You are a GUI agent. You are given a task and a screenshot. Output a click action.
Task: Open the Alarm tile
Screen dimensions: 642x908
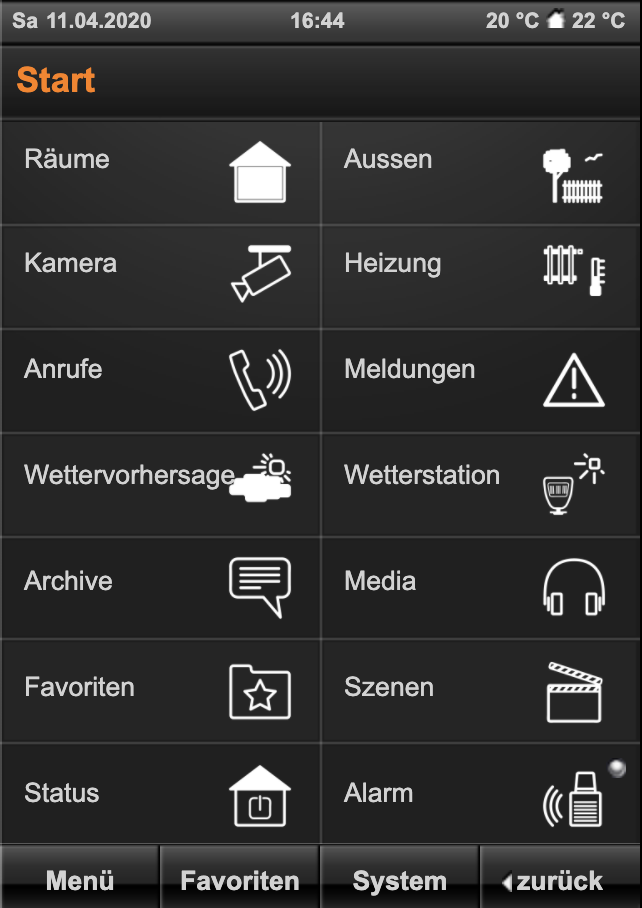point(480,797)
